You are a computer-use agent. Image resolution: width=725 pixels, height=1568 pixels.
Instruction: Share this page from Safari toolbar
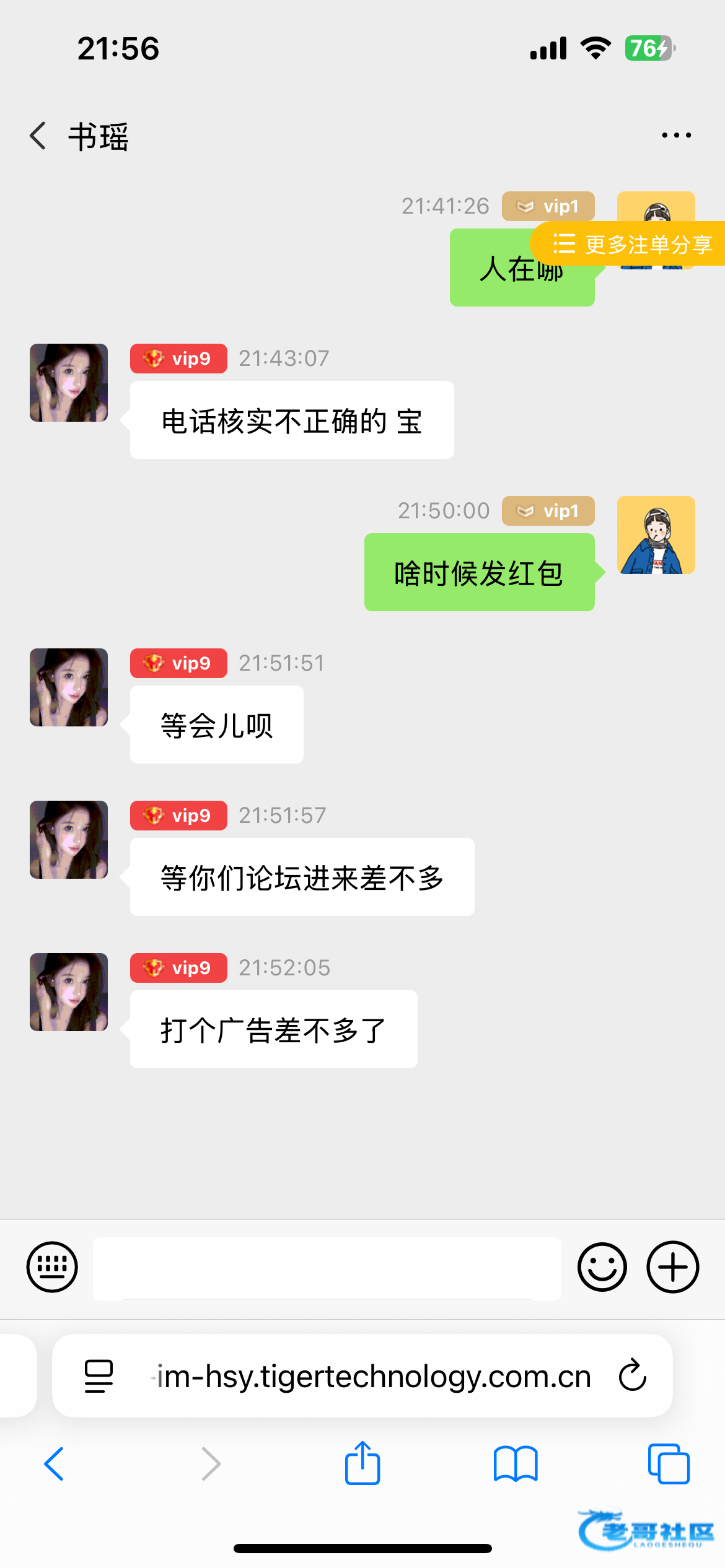[362, 1464]
